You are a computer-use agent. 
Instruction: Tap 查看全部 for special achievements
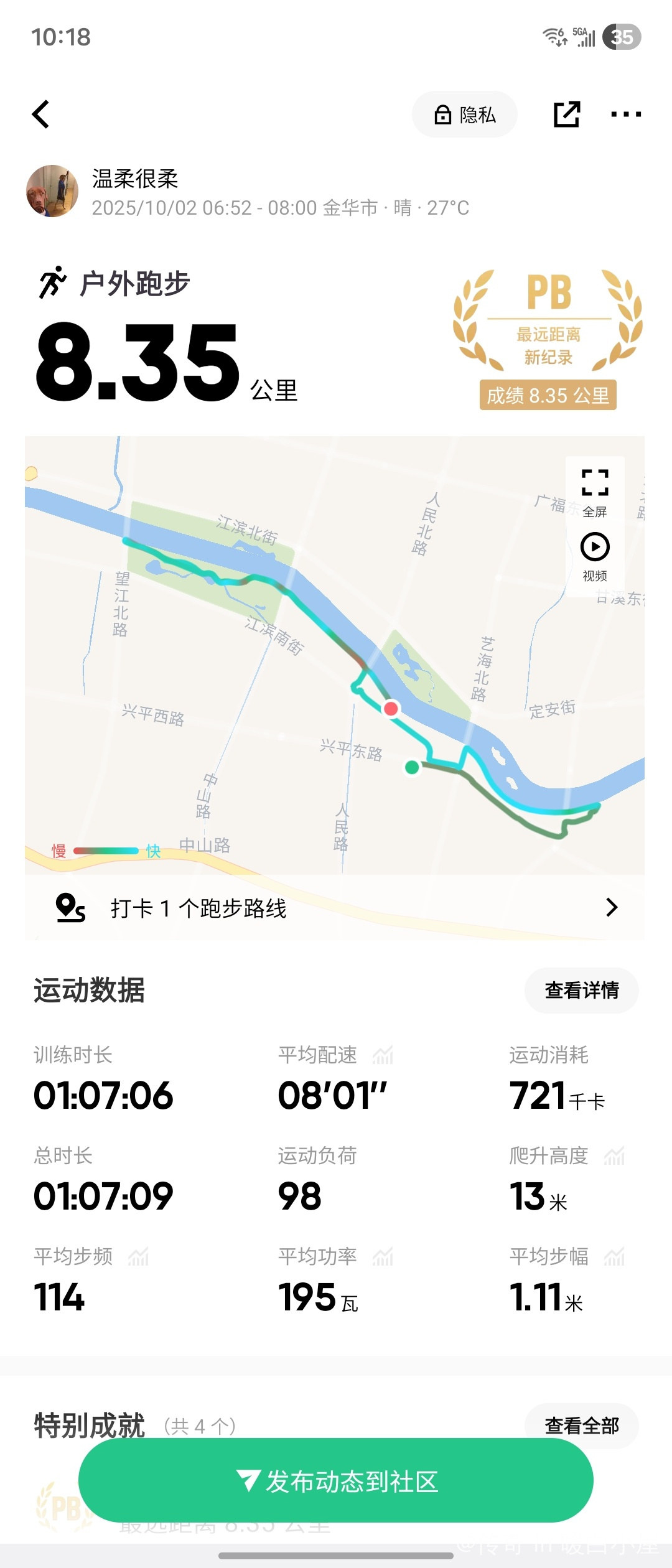582,1425
